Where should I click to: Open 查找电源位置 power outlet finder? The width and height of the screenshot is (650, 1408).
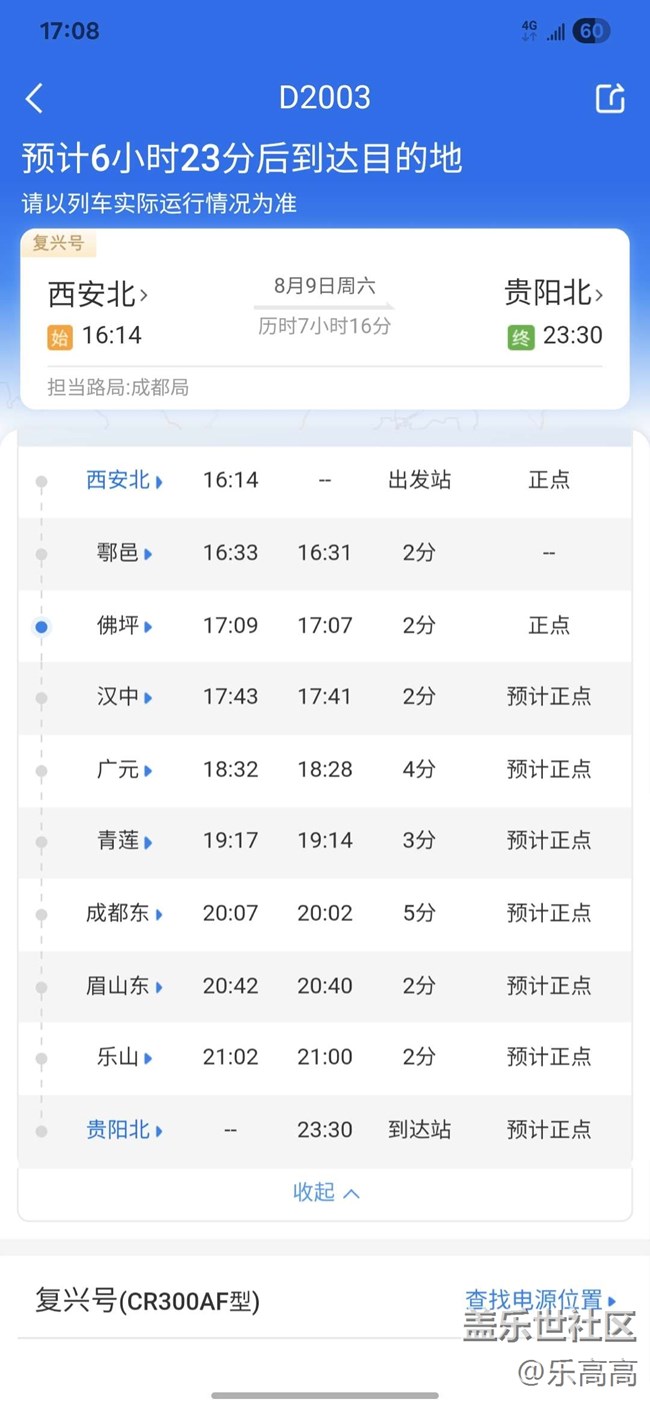(x=541, y=1300)
